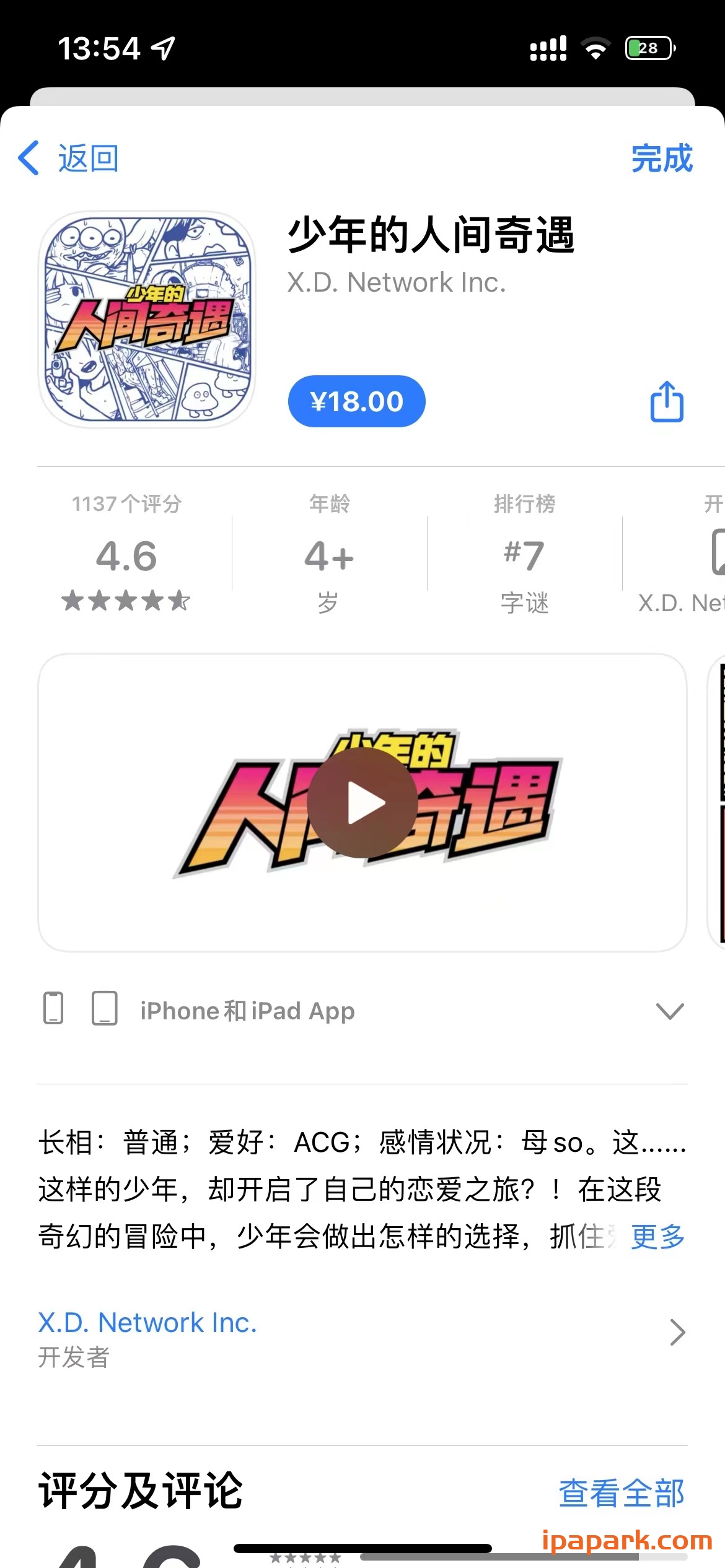Tap ¥18.00 to purchase the app
725x1568 pixels.
pos(356,401)
